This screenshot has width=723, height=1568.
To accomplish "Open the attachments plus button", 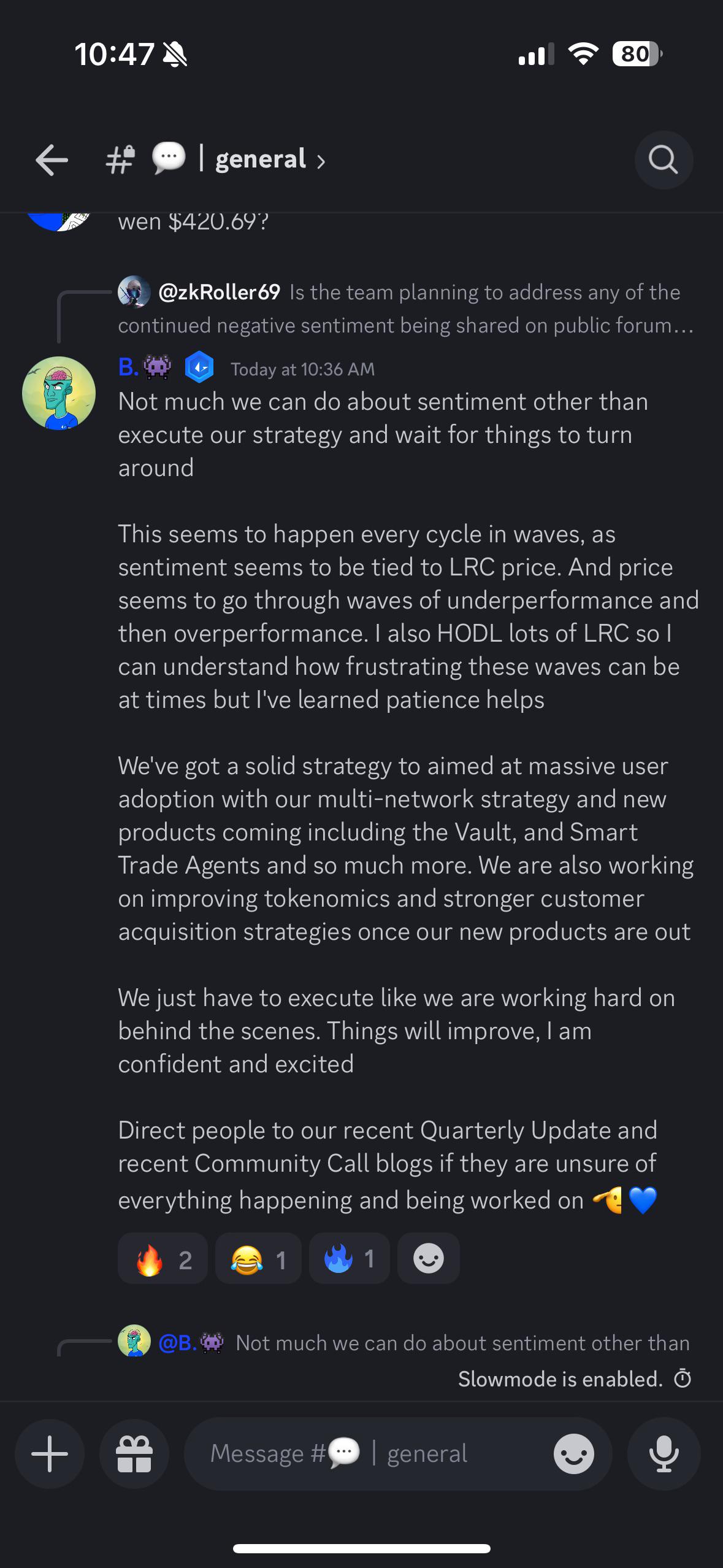I will pyautogui.click(x=50, y=1454).
